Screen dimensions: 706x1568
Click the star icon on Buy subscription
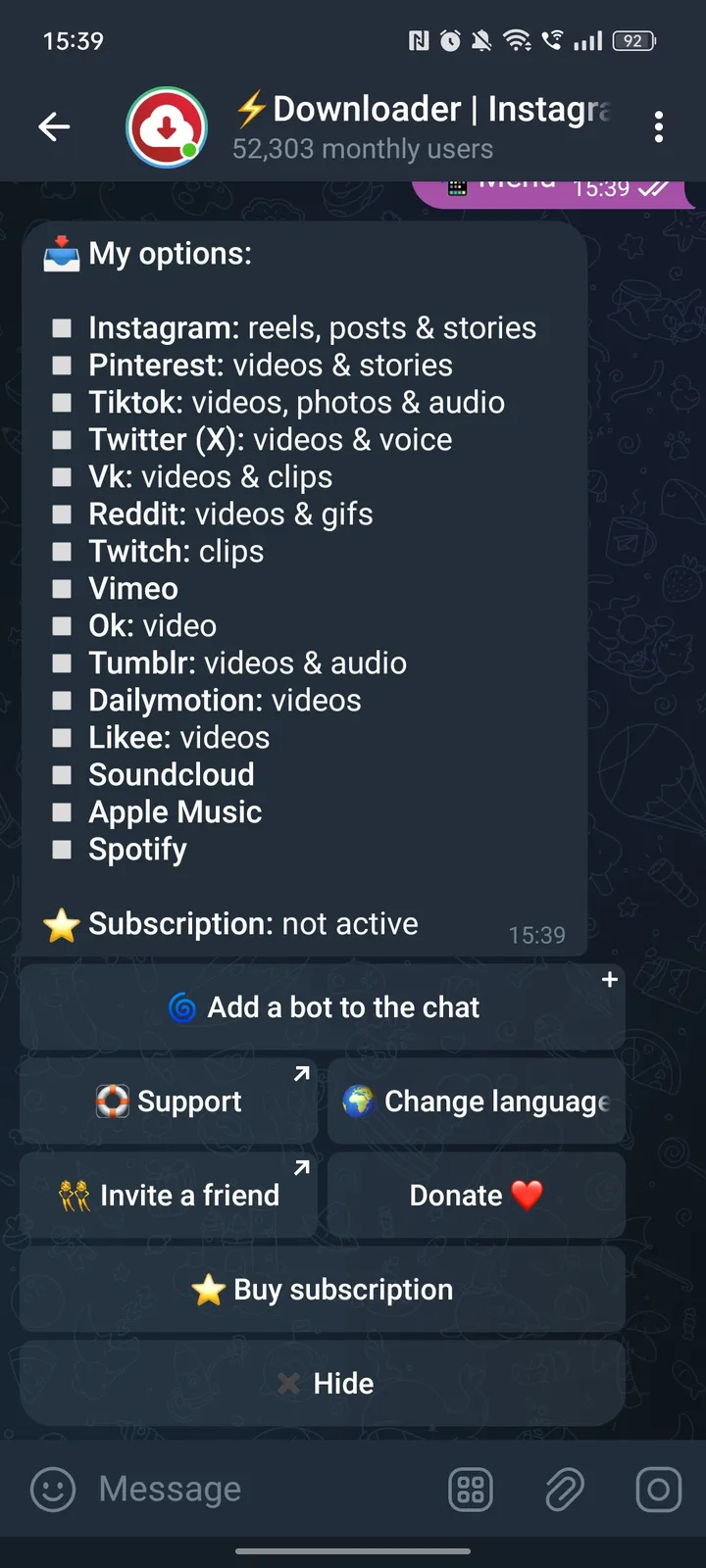point(208,1289)
